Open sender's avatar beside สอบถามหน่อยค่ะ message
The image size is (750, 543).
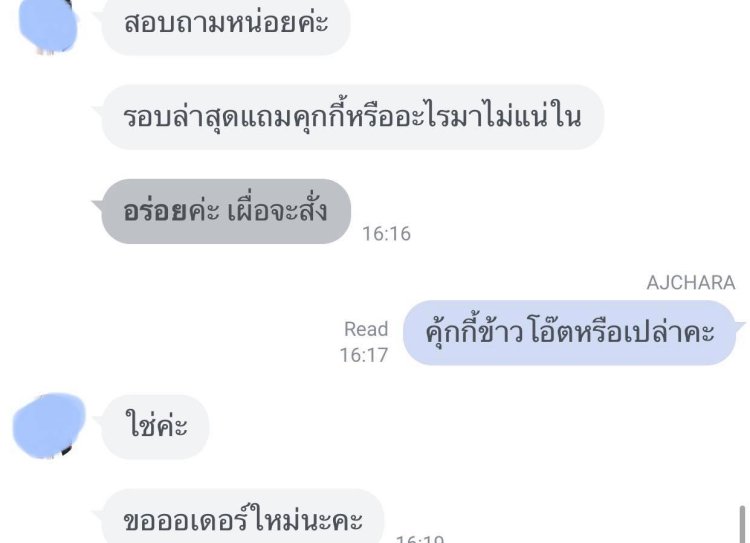[x=50, y=24]
